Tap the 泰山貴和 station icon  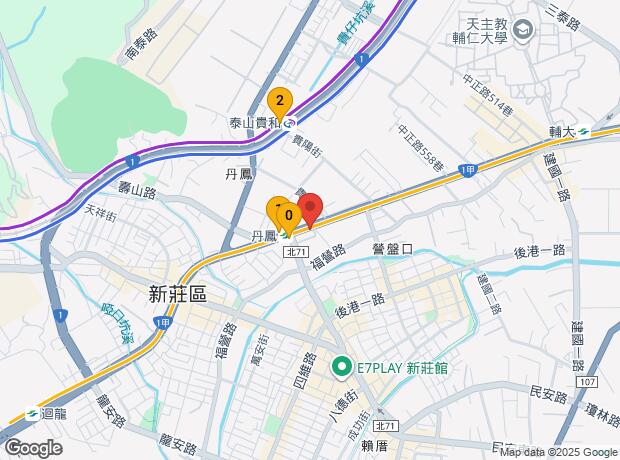click(x=288, y=124)
